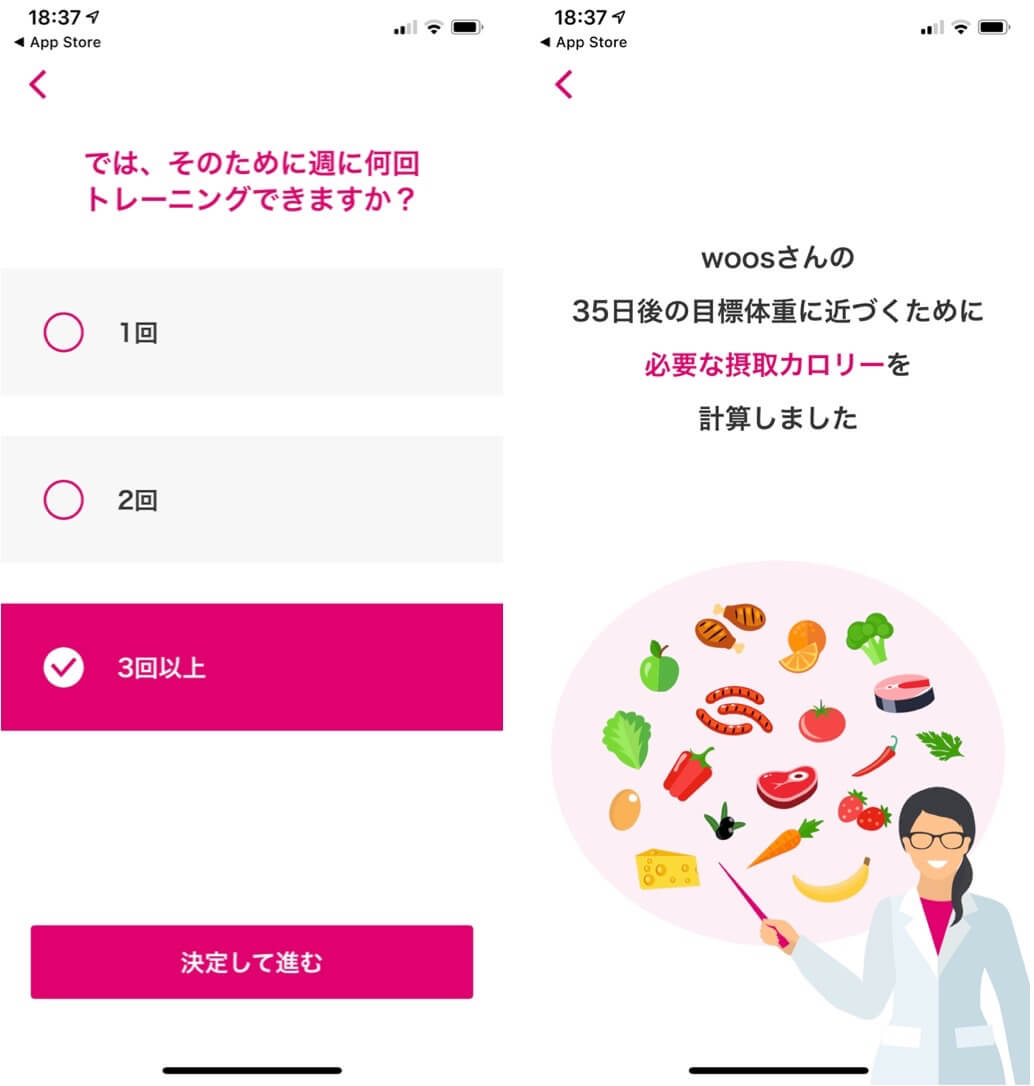
Task: Go back from the calorie calculation screen
Action: [564, 85]
